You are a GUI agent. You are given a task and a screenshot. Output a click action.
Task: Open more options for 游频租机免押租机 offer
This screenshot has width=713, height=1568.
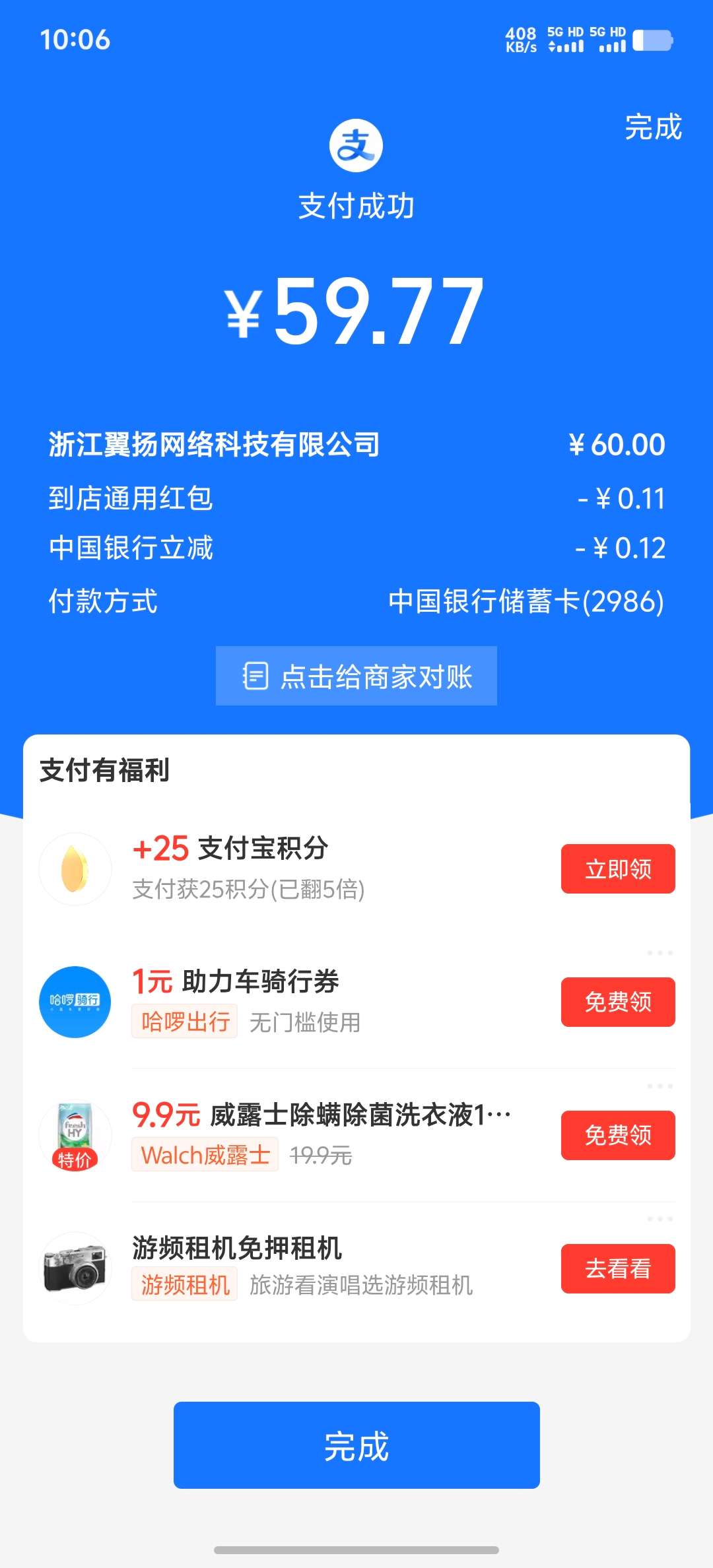point(660,1219)
